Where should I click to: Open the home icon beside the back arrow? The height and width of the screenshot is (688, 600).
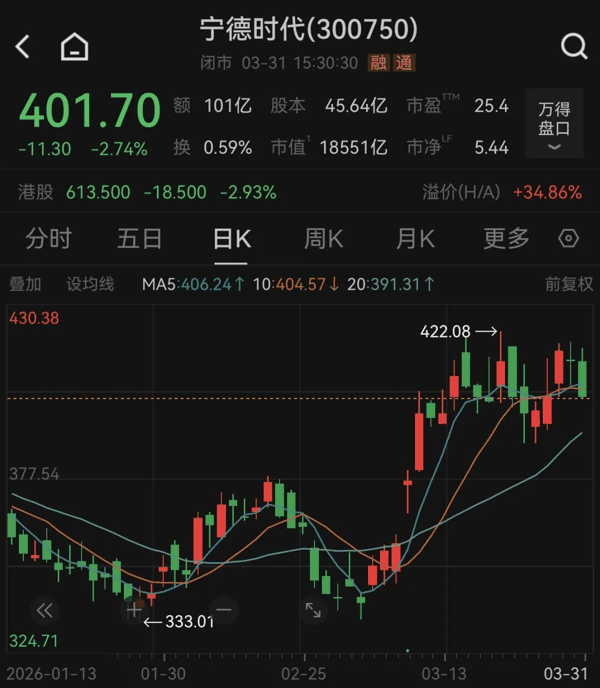pyautogui.click(x=74, y=47)
